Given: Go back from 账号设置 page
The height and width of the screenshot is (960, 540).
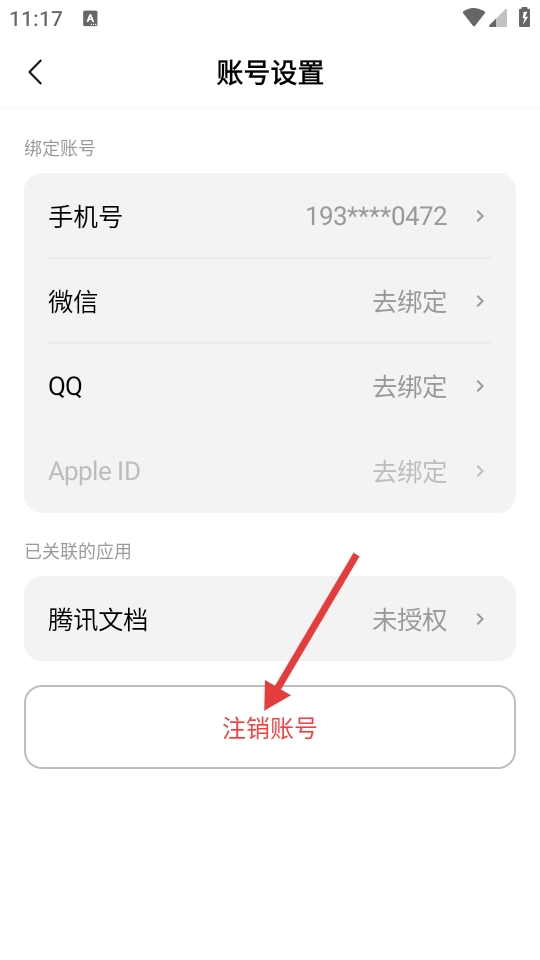Looking at the screenshot, I should click(x=36, y=72).
